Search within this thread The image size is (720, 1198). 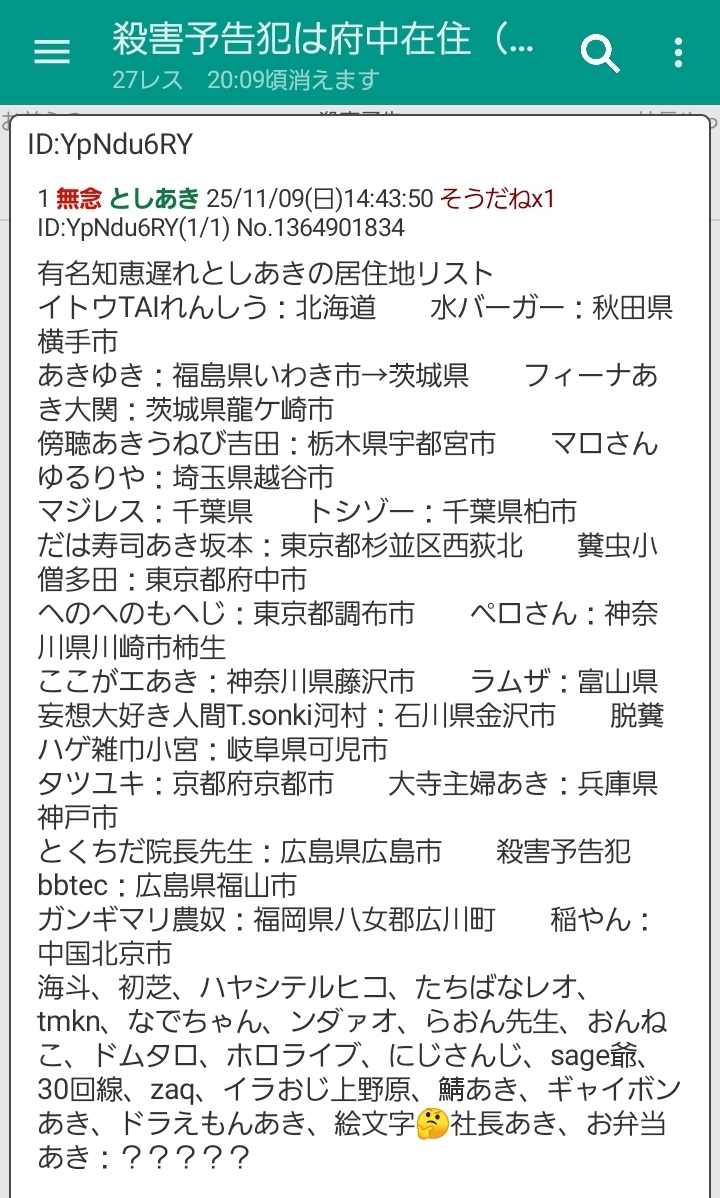pyautogui.click(x=600, y=52)
